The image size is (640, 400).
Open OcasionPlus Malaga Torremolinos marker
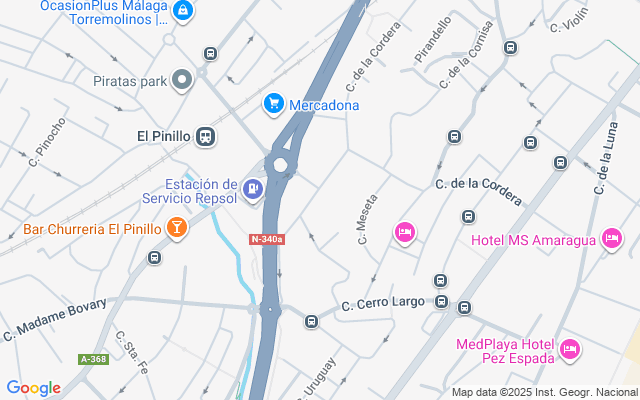[182, 12]
